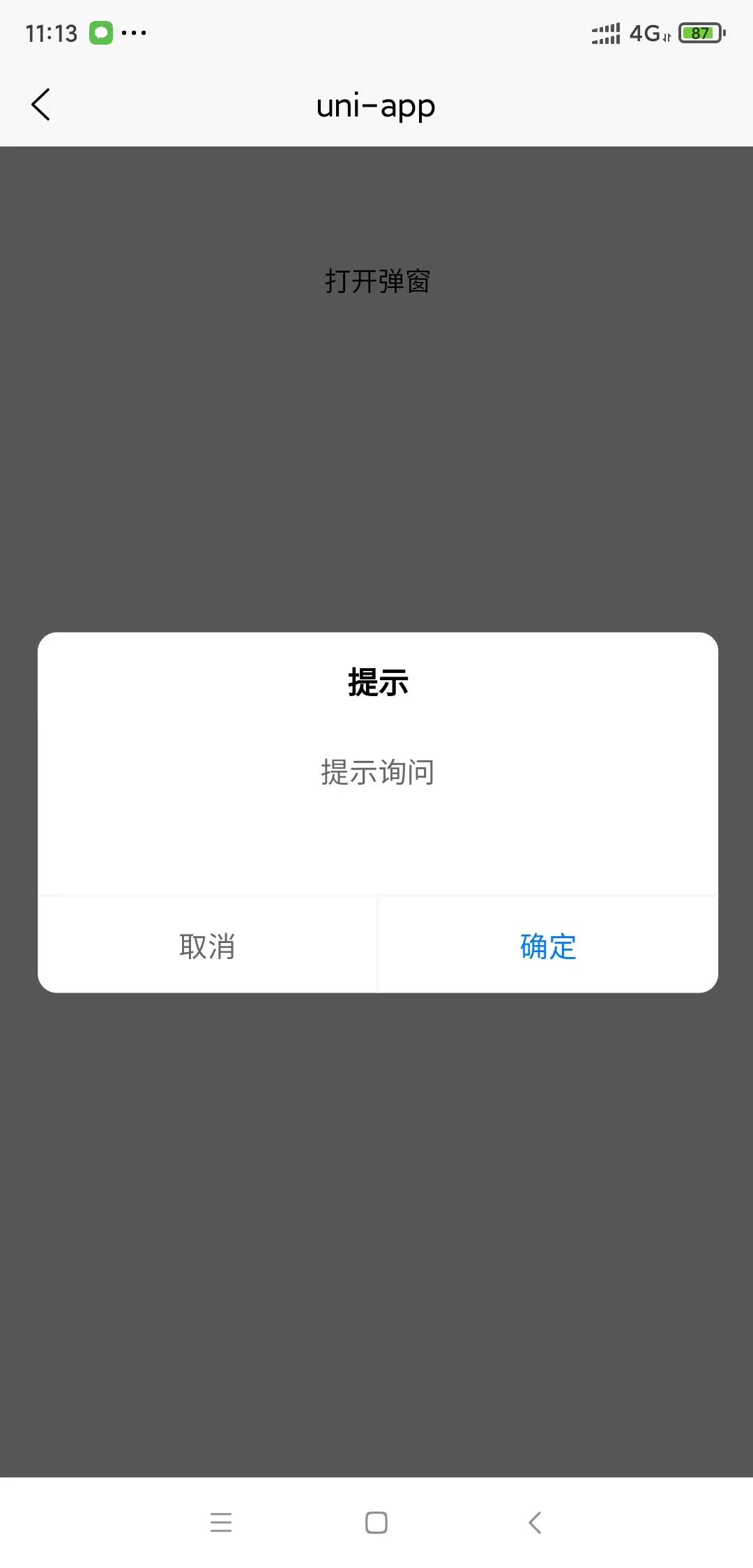Confirm the prompt with 确定
753x1568 pixels.
tap(548, 946)
